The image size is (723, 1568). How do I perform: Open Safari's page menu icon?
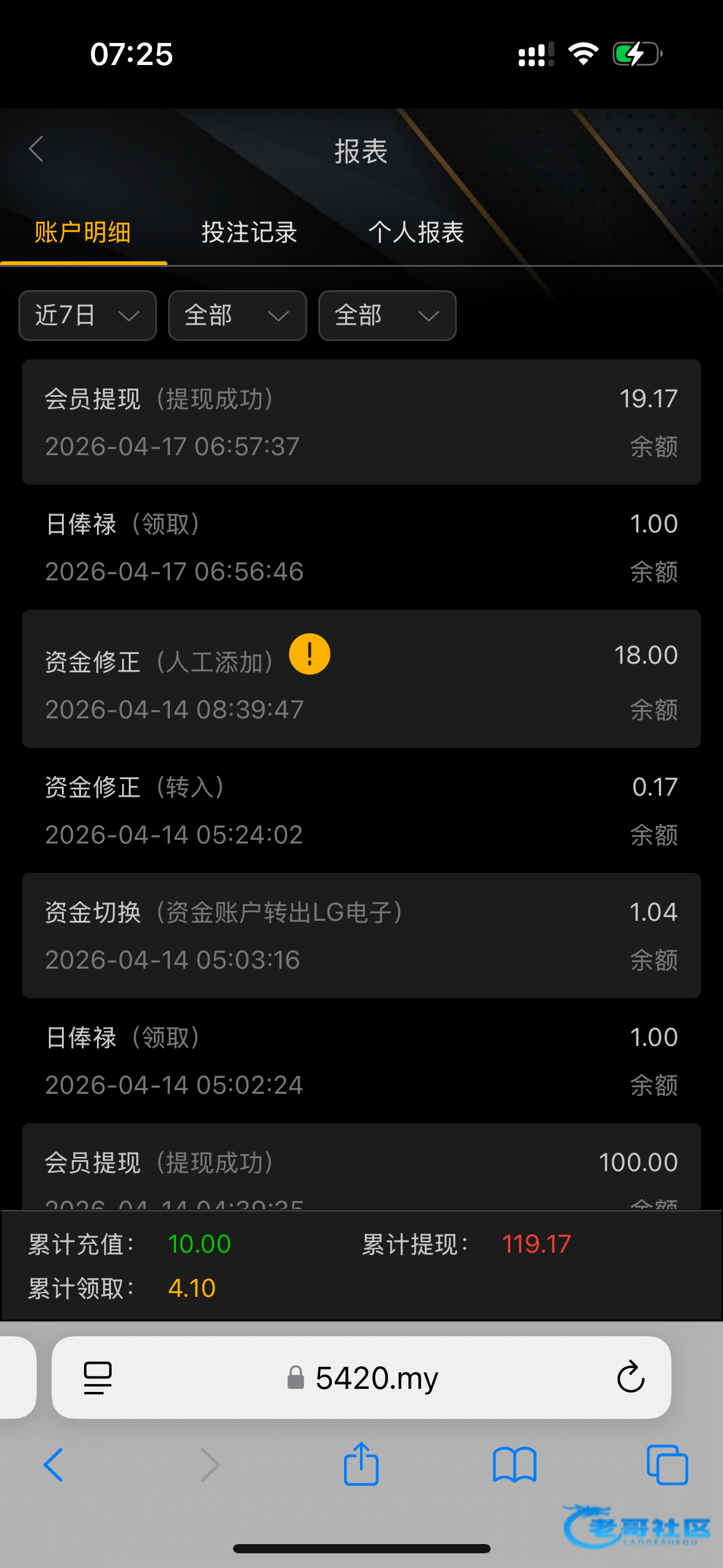(x=98, y=1377)
